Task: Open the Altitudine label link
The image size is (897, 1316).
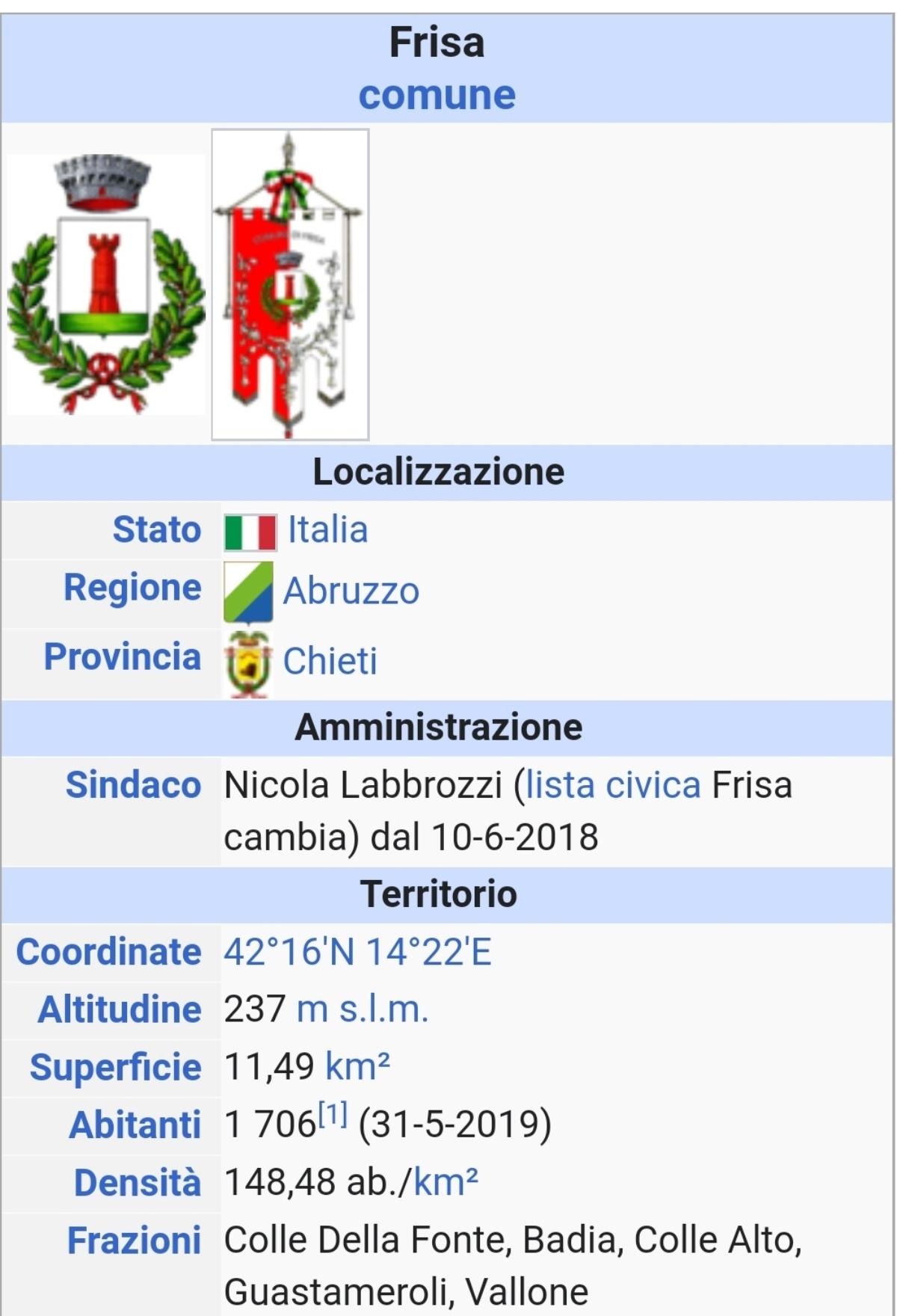Action: pyautogui.click(x=120, y=1009)
